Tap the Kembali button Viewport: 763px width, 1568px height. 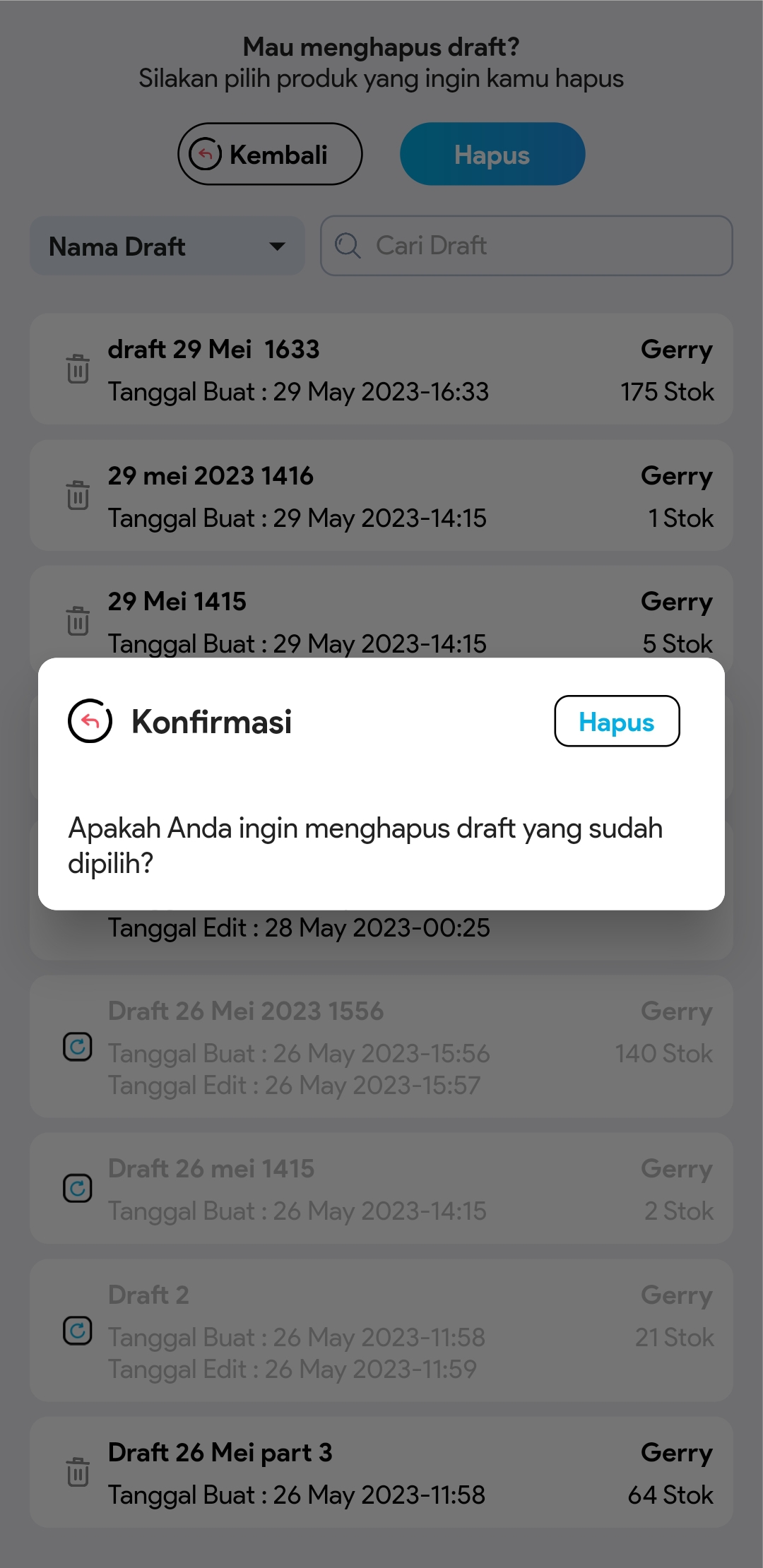270,154
